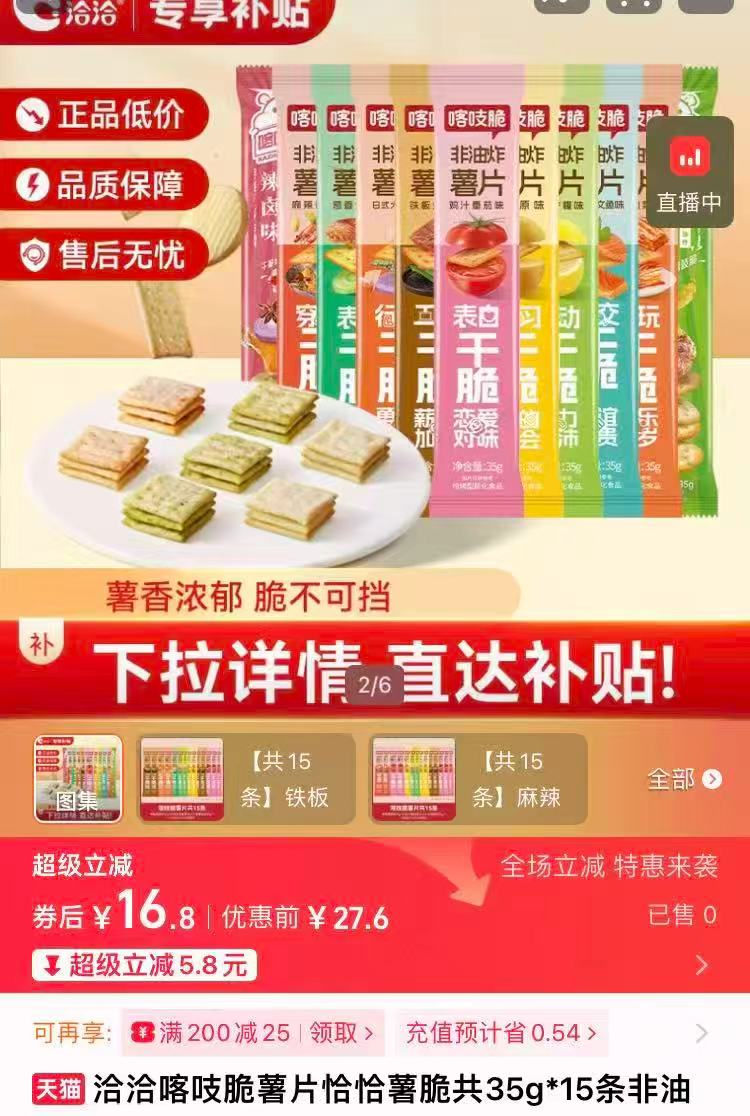This screenshot has width=750, height=1116.
Task: View 全部 product variants
Action: coord(683,779)
